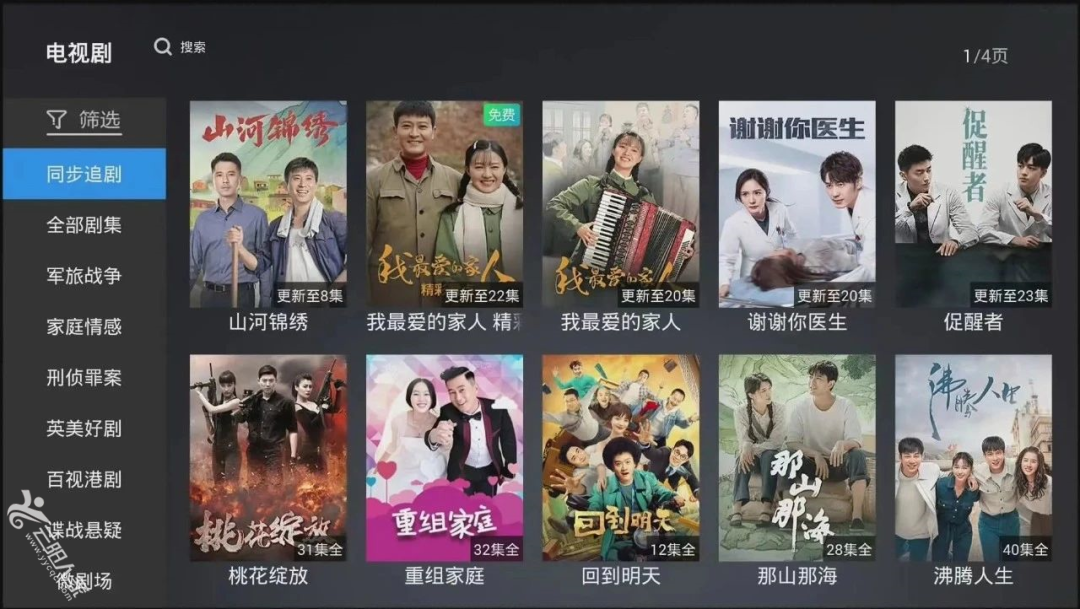Open the 筛选 filter option
The image size is (1080, 609).
tap(85, 121)
